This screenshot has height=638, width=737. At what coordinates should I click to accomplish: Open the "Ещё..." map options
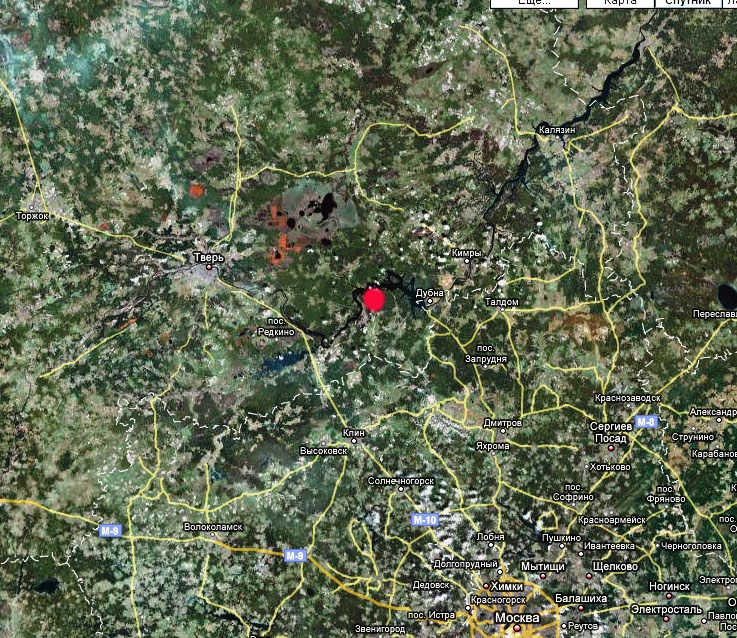(x=536, y=3)
